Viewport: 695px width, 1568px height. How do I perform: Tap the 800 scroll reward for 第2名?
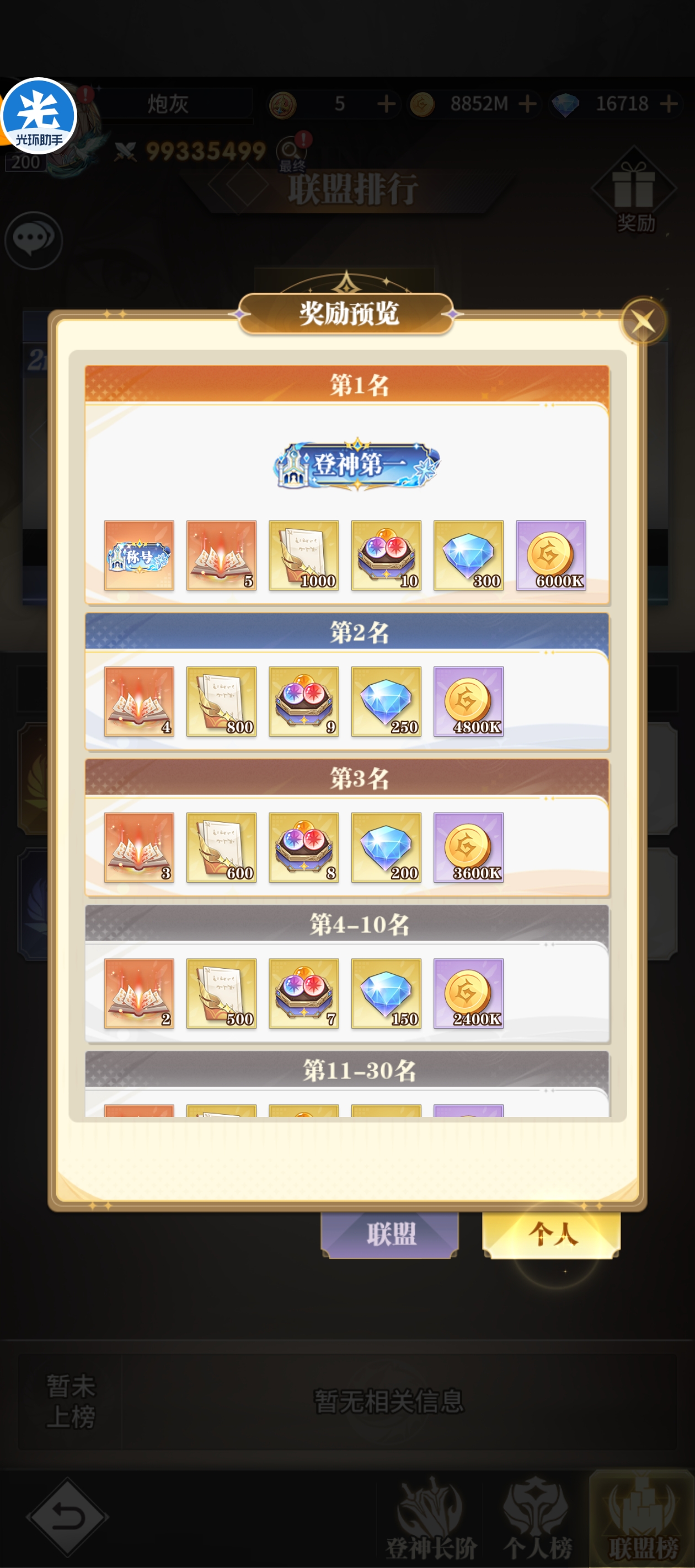(x=221, y=701)
